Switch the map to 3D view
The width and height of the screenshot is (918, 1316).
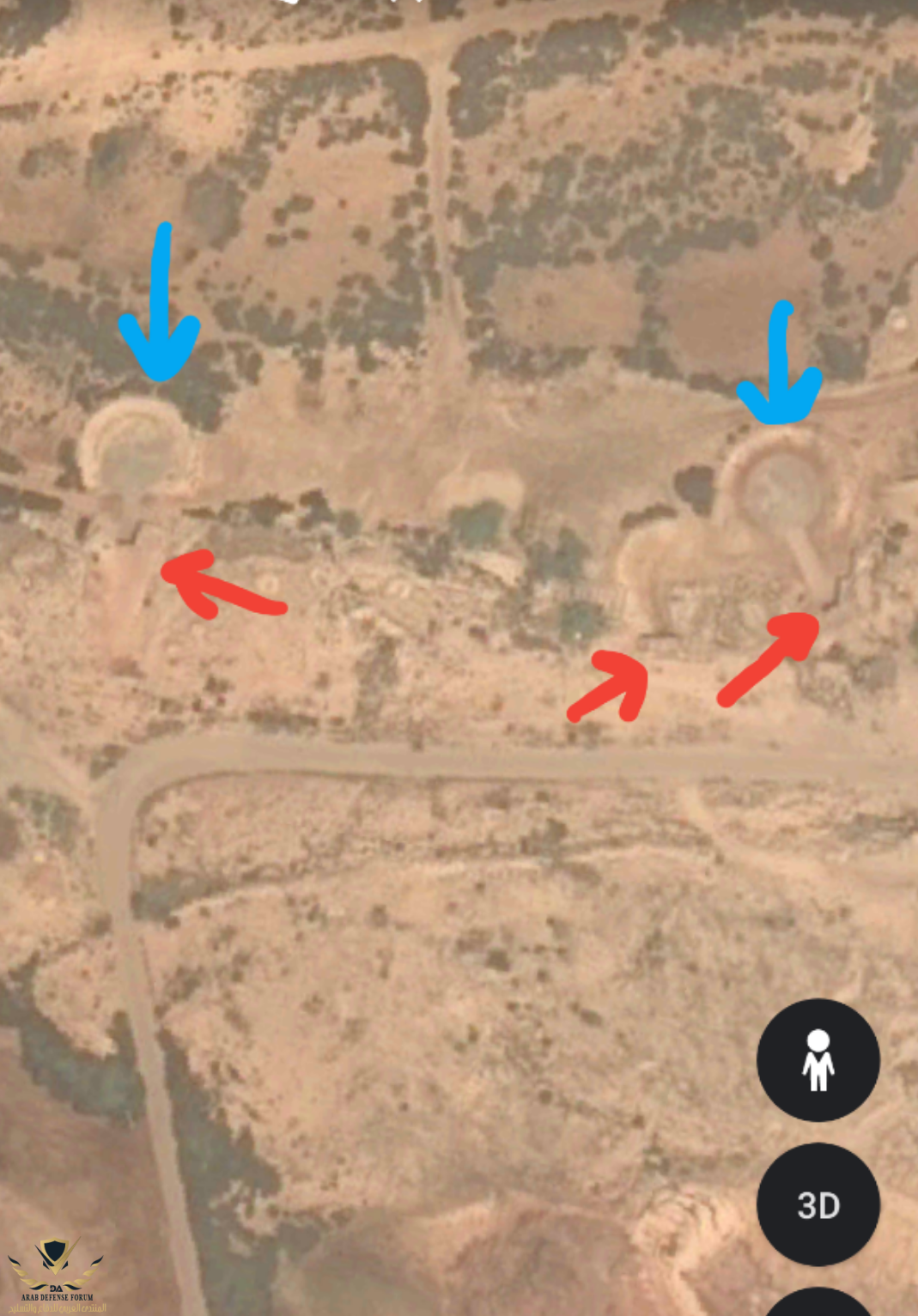[818, 1204]
